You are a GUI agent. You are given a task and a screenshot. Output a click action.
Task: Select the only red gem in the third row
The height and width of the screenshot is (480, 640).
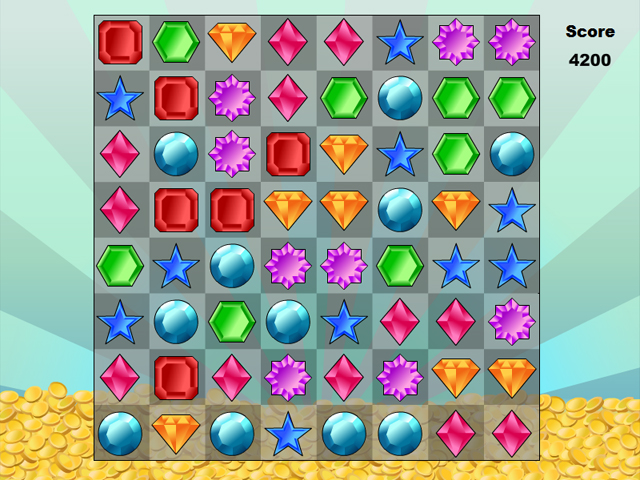[x=288, y=154]
